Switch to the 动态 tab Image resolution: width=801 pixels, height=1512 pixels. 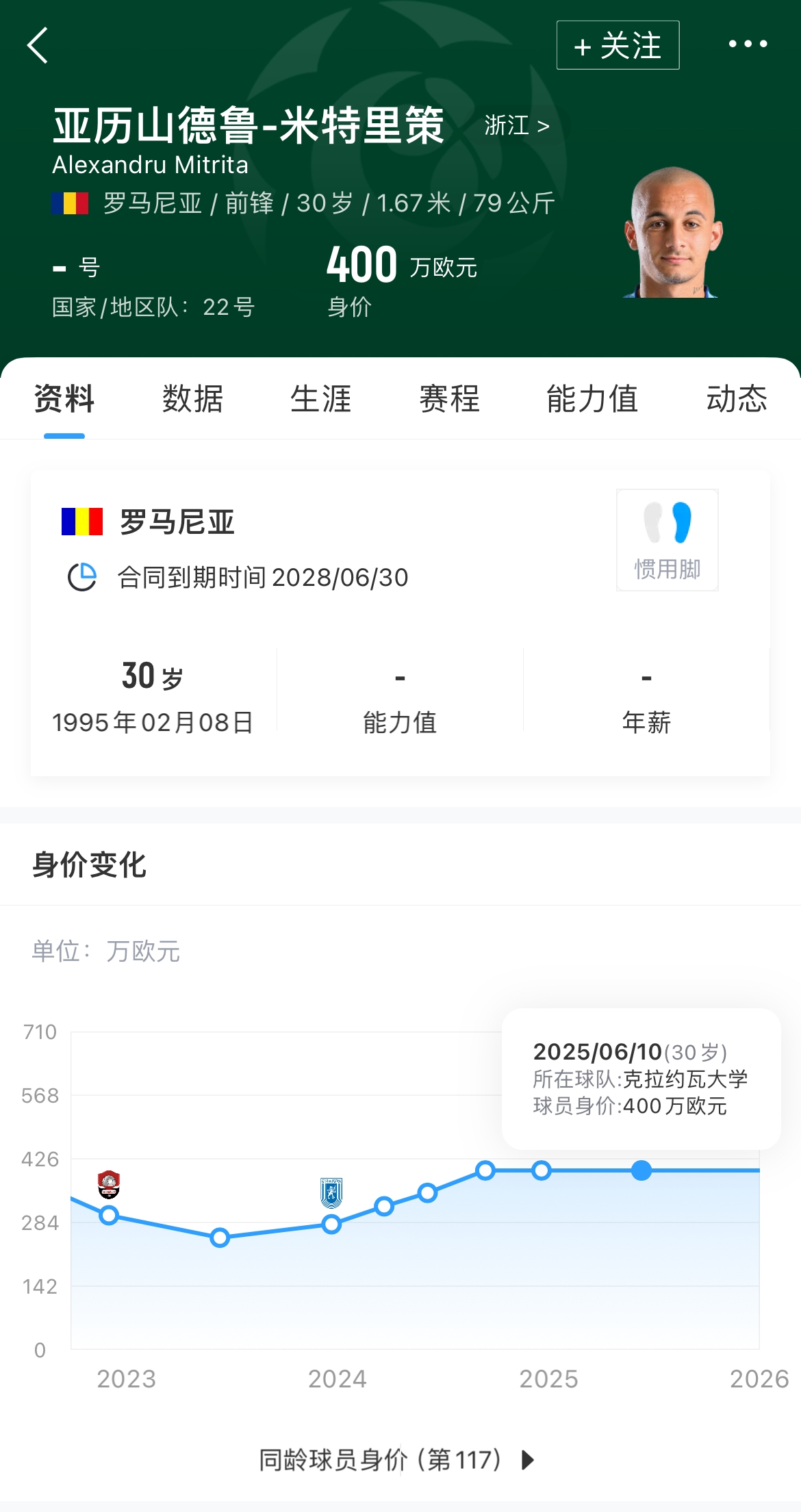coord(737,399)
